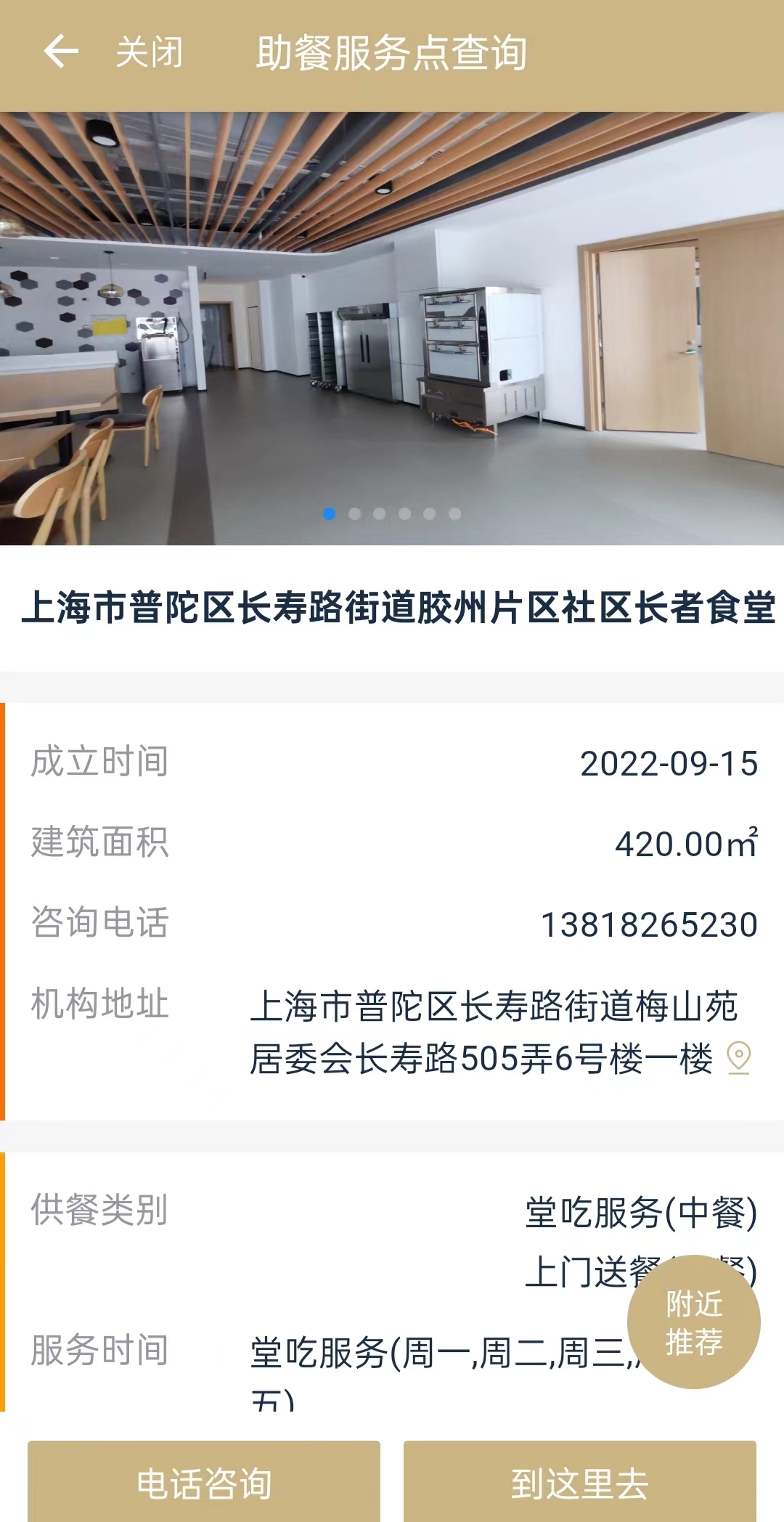This screenshot has height=1522, width=784.
Task: Go back using the arrow icon
Action: (x=61, y=52)
